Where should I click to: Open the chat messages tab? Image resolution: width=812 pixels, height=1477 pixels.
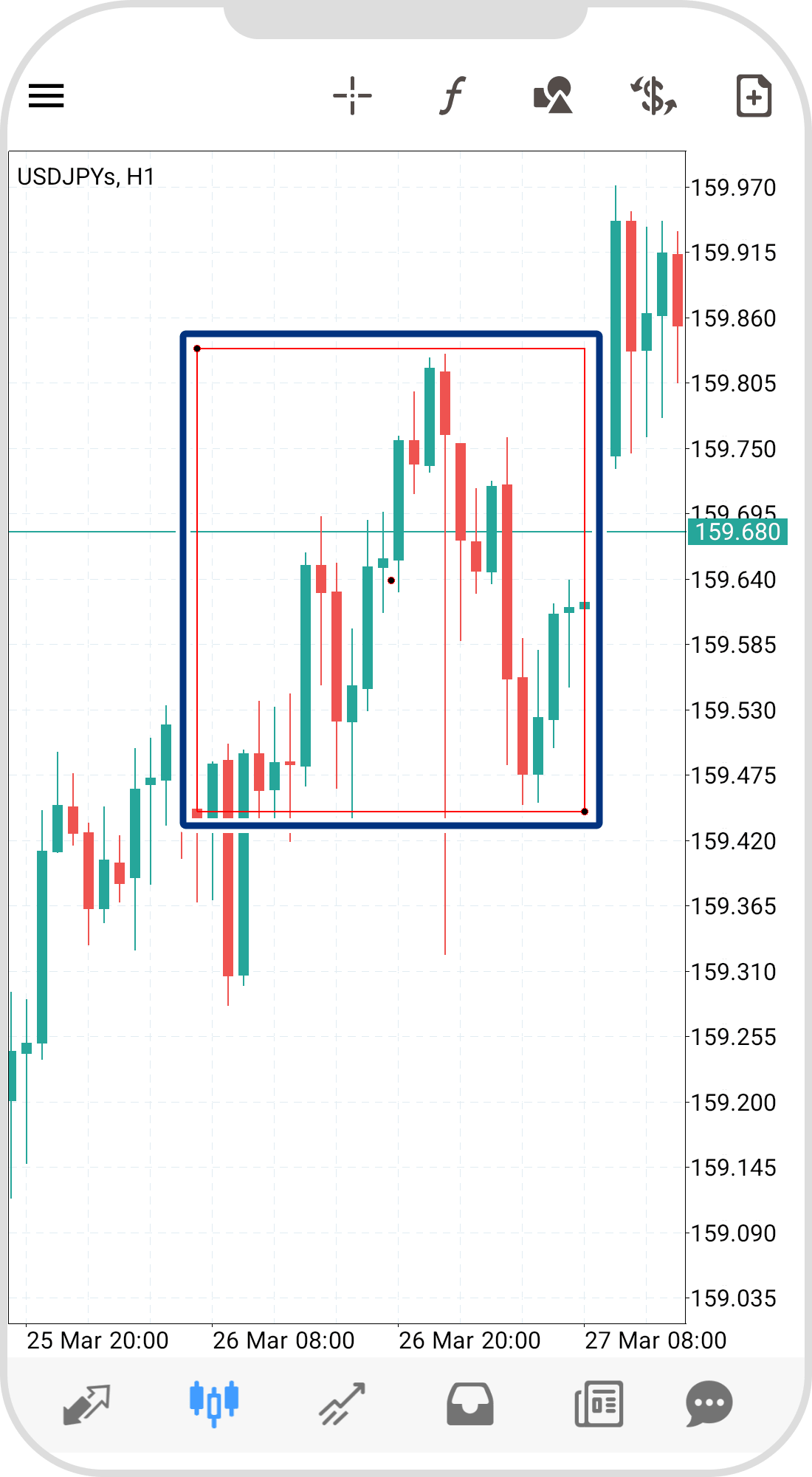click(709, 1403)
